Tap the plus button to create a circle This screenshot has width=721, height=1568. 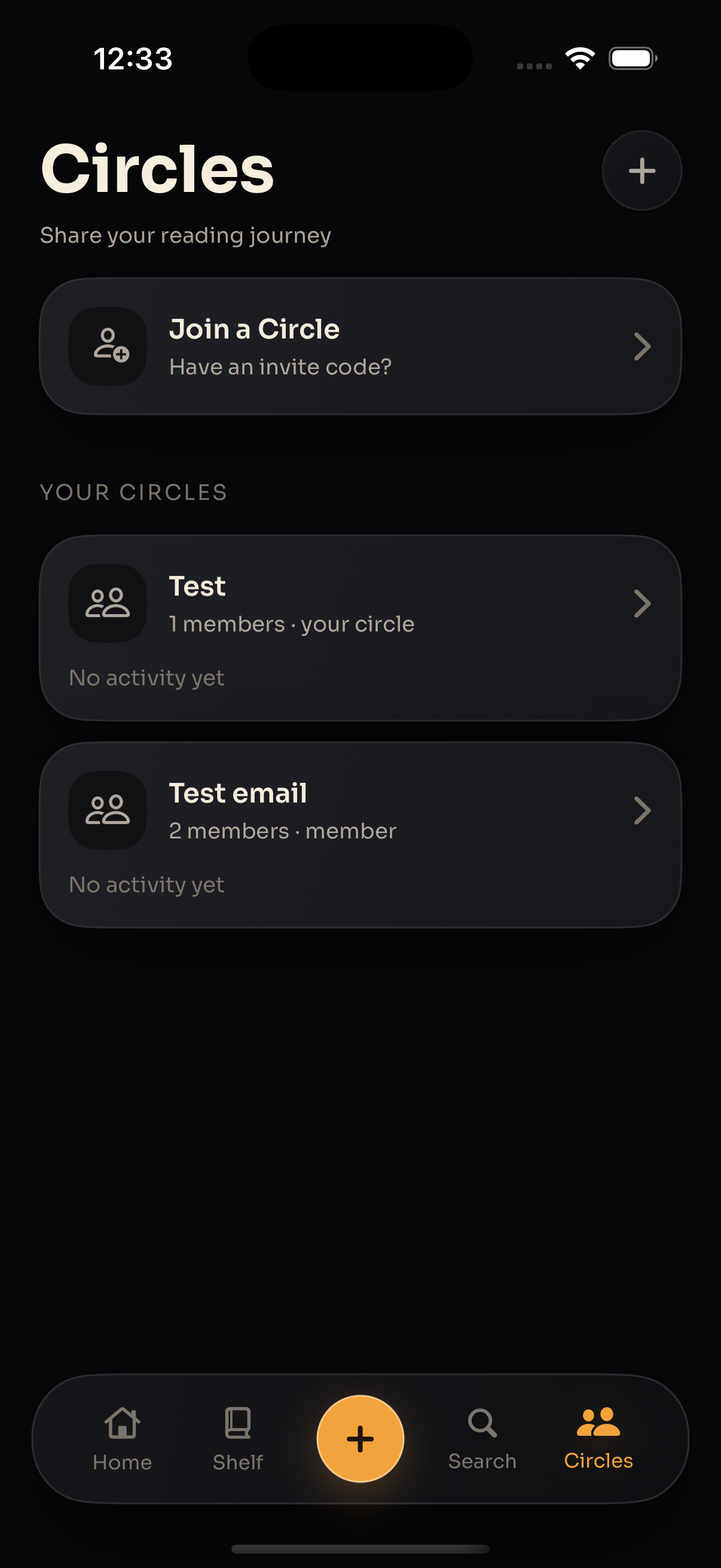[641, 170]
